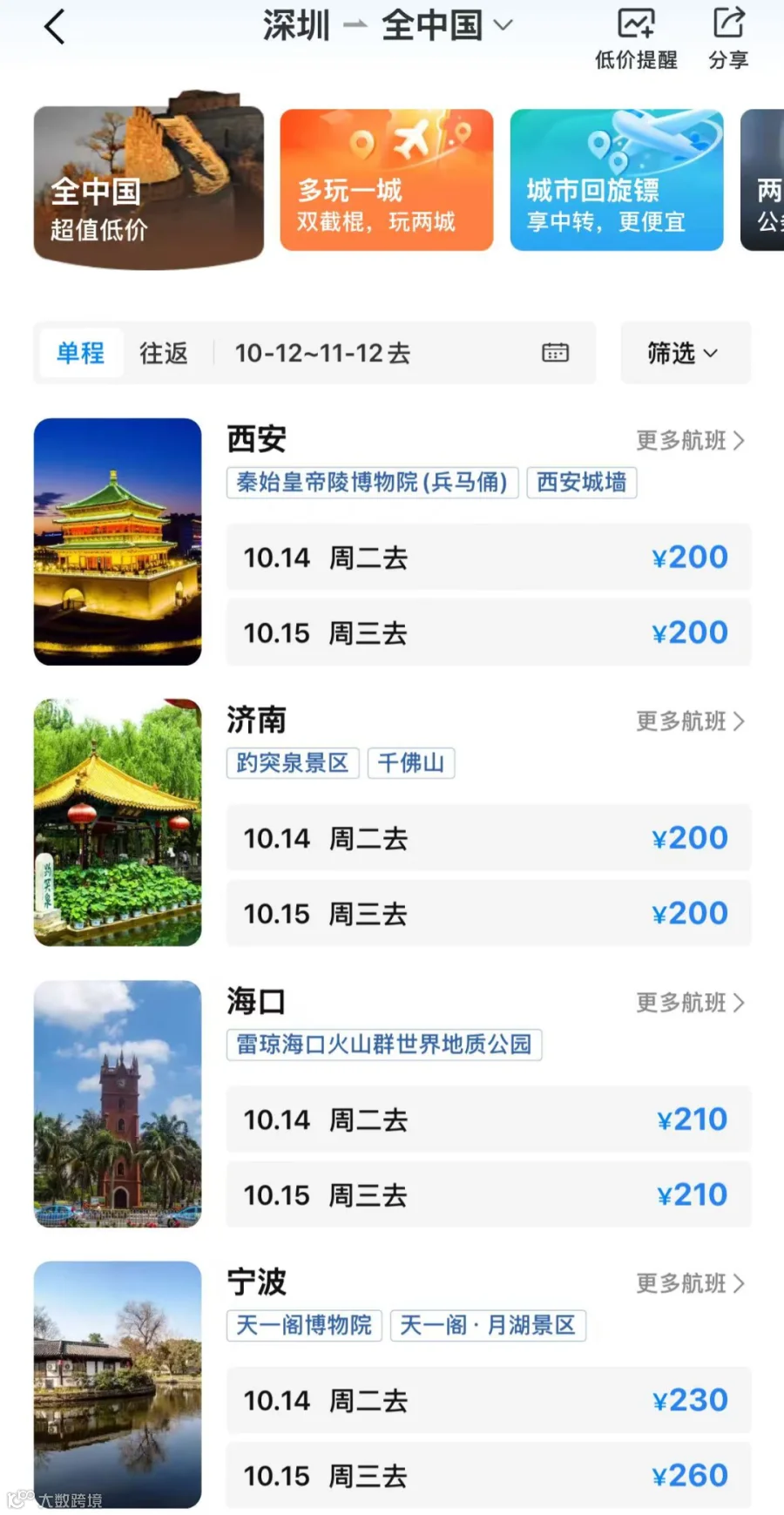784x1515 pixels.
Task: Open the 全中国 超值低价 card
Action: pyautogui.click(x=148, y=182)
